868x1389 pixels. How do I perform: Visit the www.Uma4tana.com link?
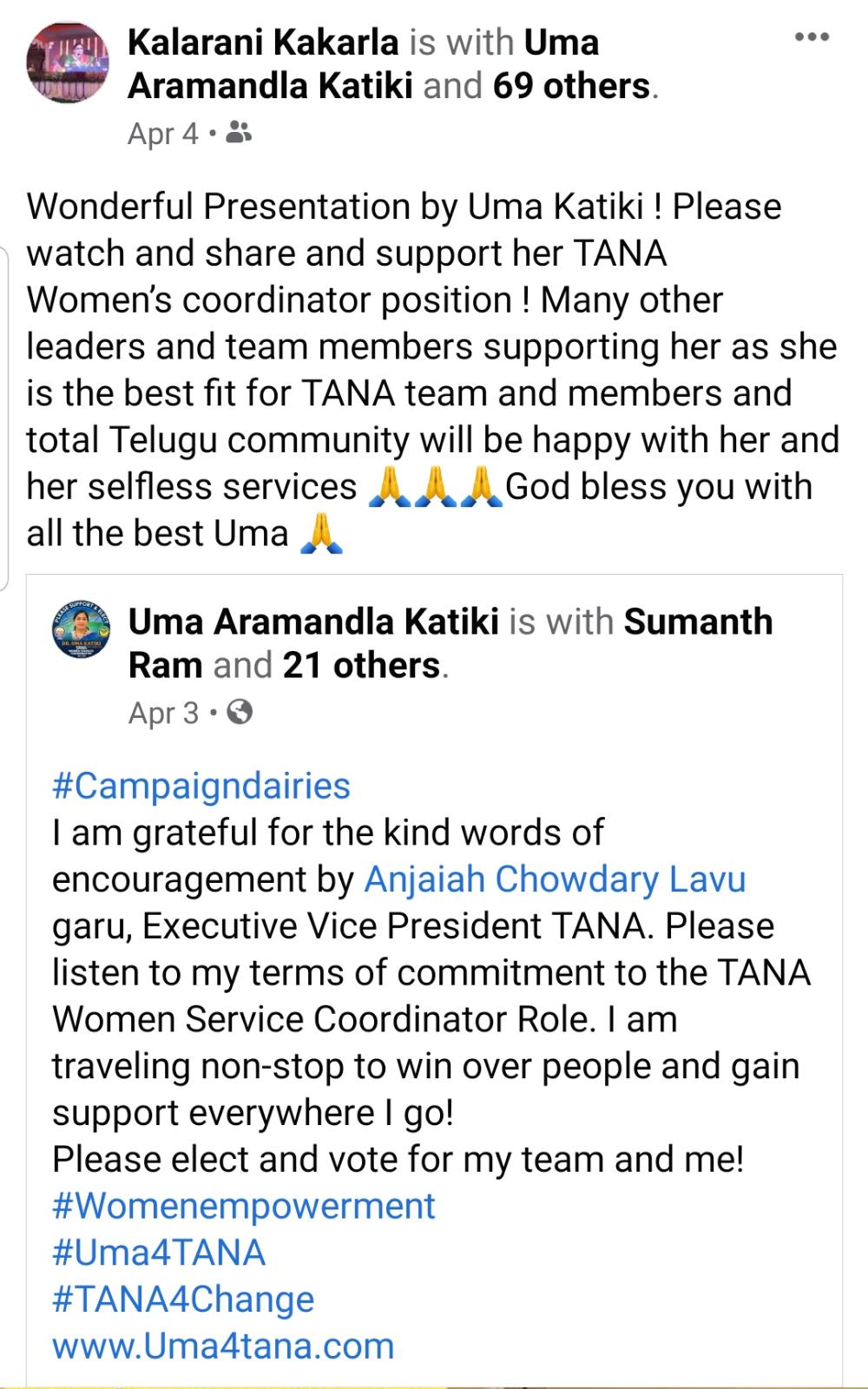click(223, 1346)
